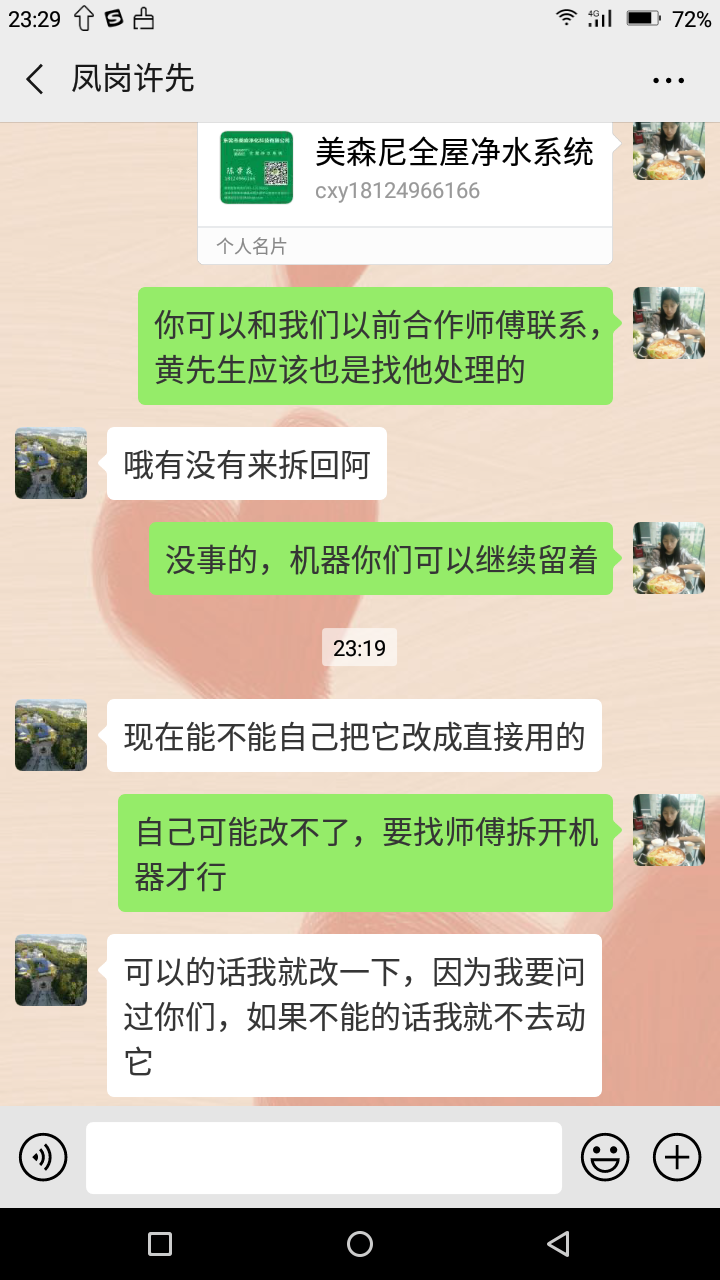Open the chat overflow menu

click(x=668, y=81)
